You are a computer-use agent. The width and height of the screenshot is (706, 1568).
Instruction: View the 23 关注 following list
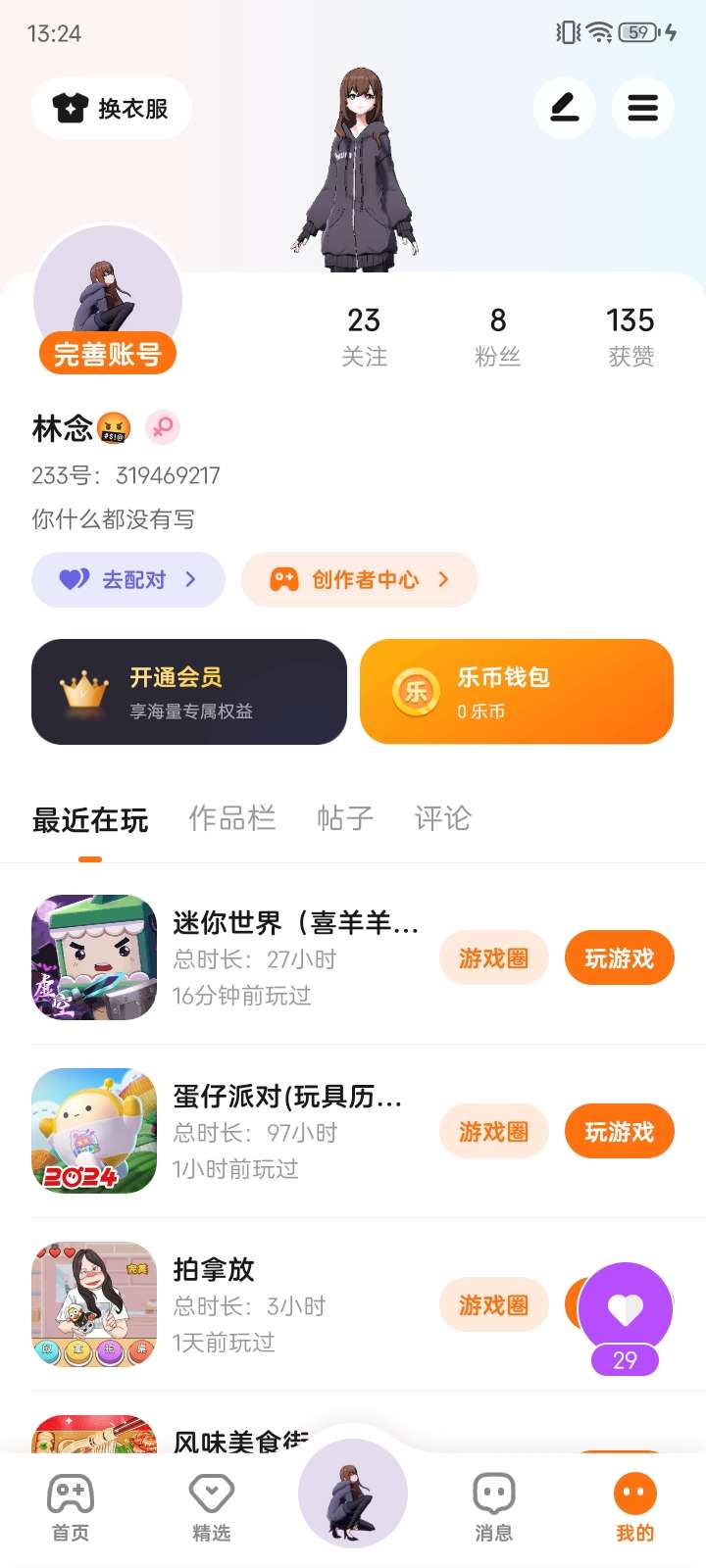point(364,335)
